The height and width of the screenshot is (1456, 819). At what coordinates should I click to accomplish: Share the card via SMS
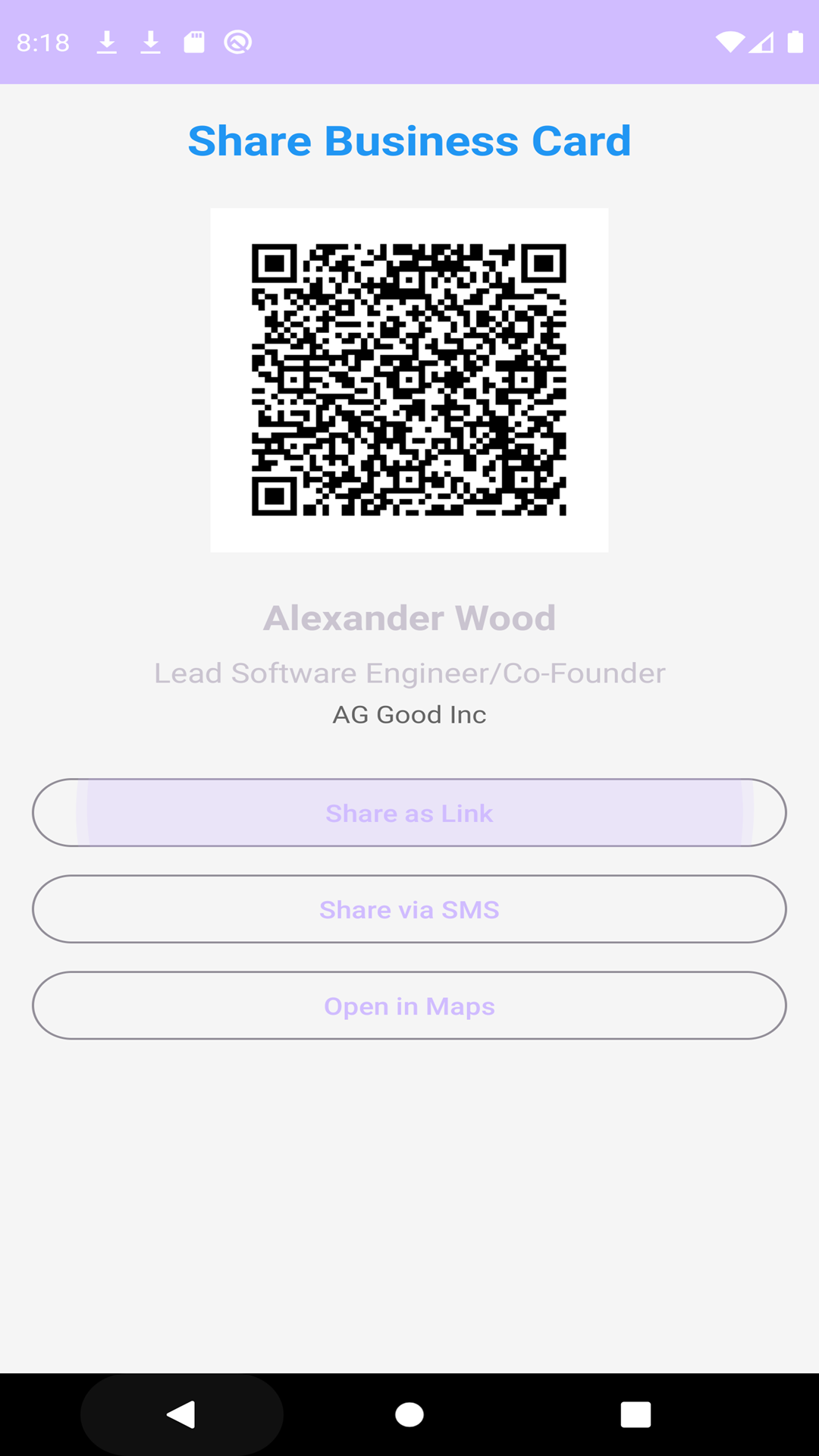[409, 909]
